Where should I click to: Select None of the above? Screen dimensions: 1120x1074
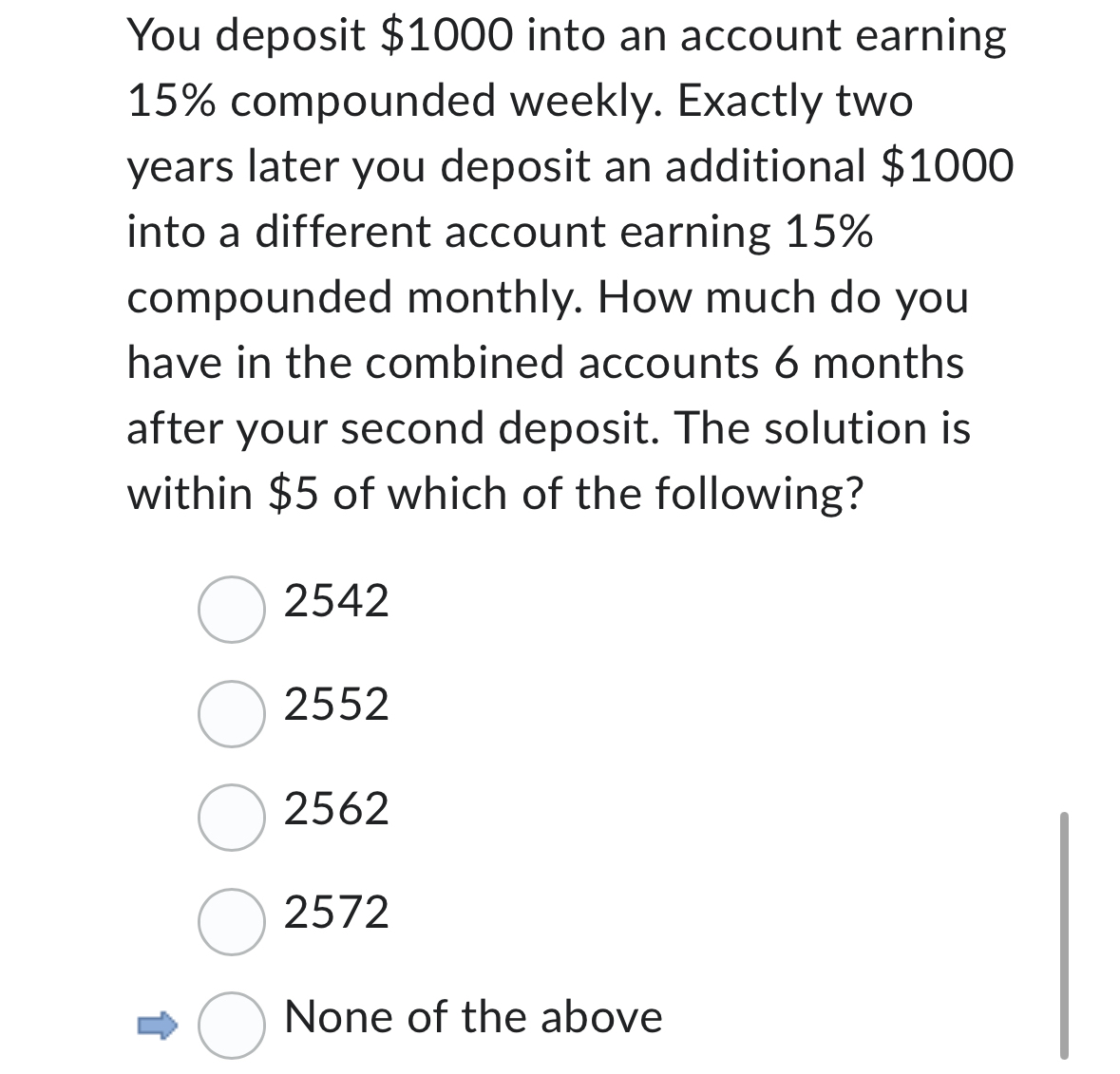[232, 1025]
